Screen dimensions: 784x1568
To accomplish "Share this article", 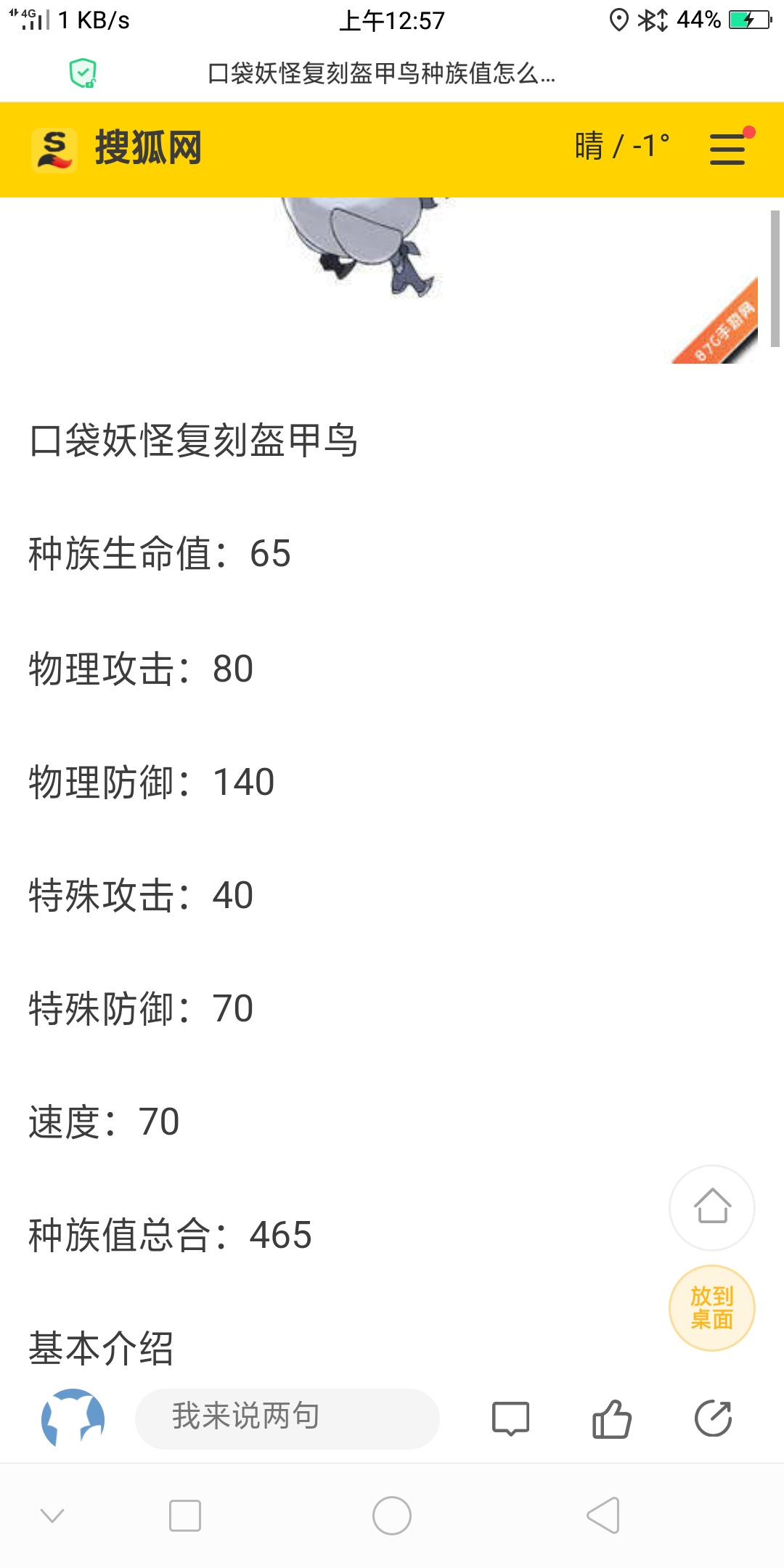I will (x=713, y=1418).
